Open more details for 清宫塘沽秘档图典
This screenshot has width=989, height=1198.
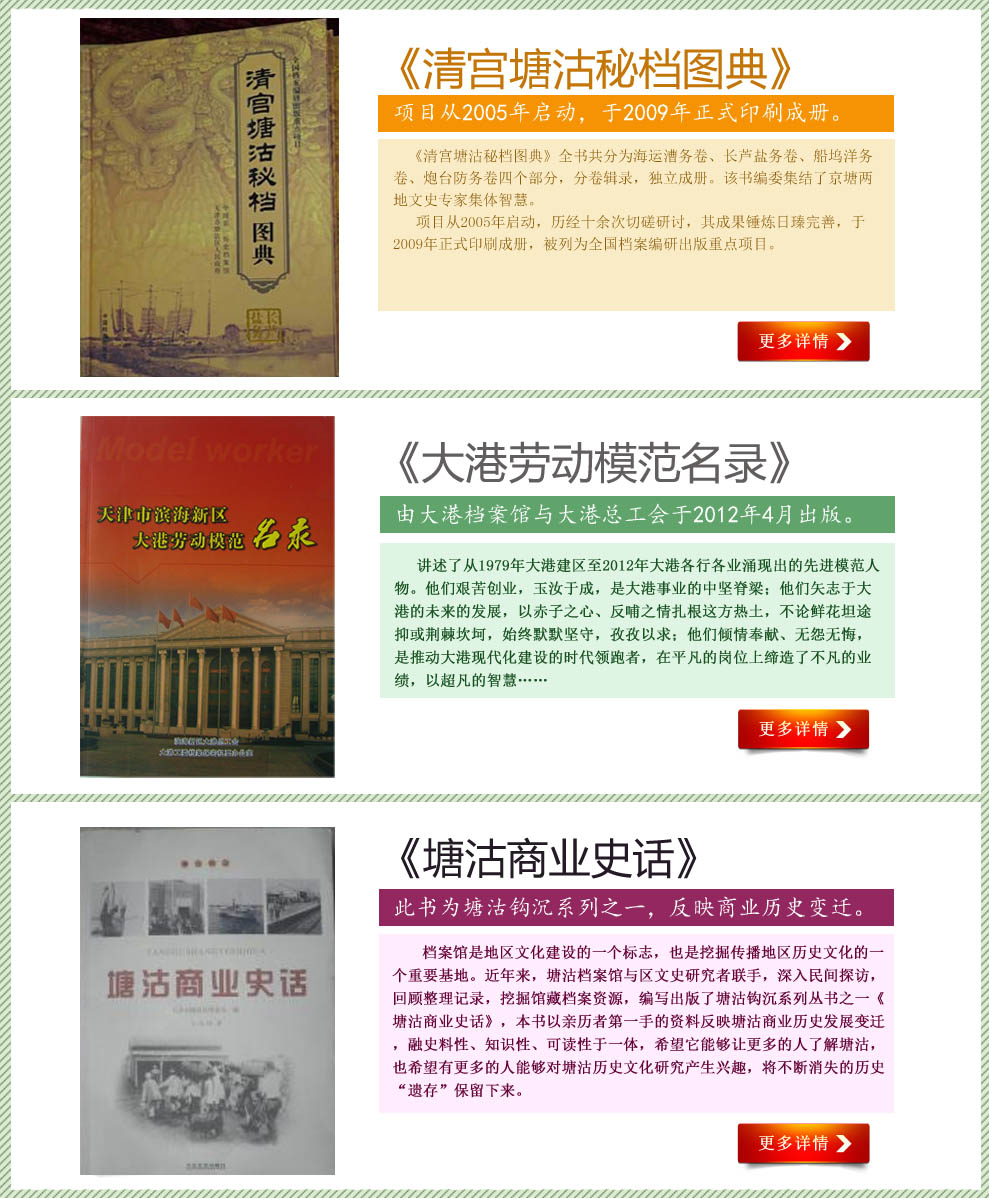pyautogui.click(x=803, y=341)
